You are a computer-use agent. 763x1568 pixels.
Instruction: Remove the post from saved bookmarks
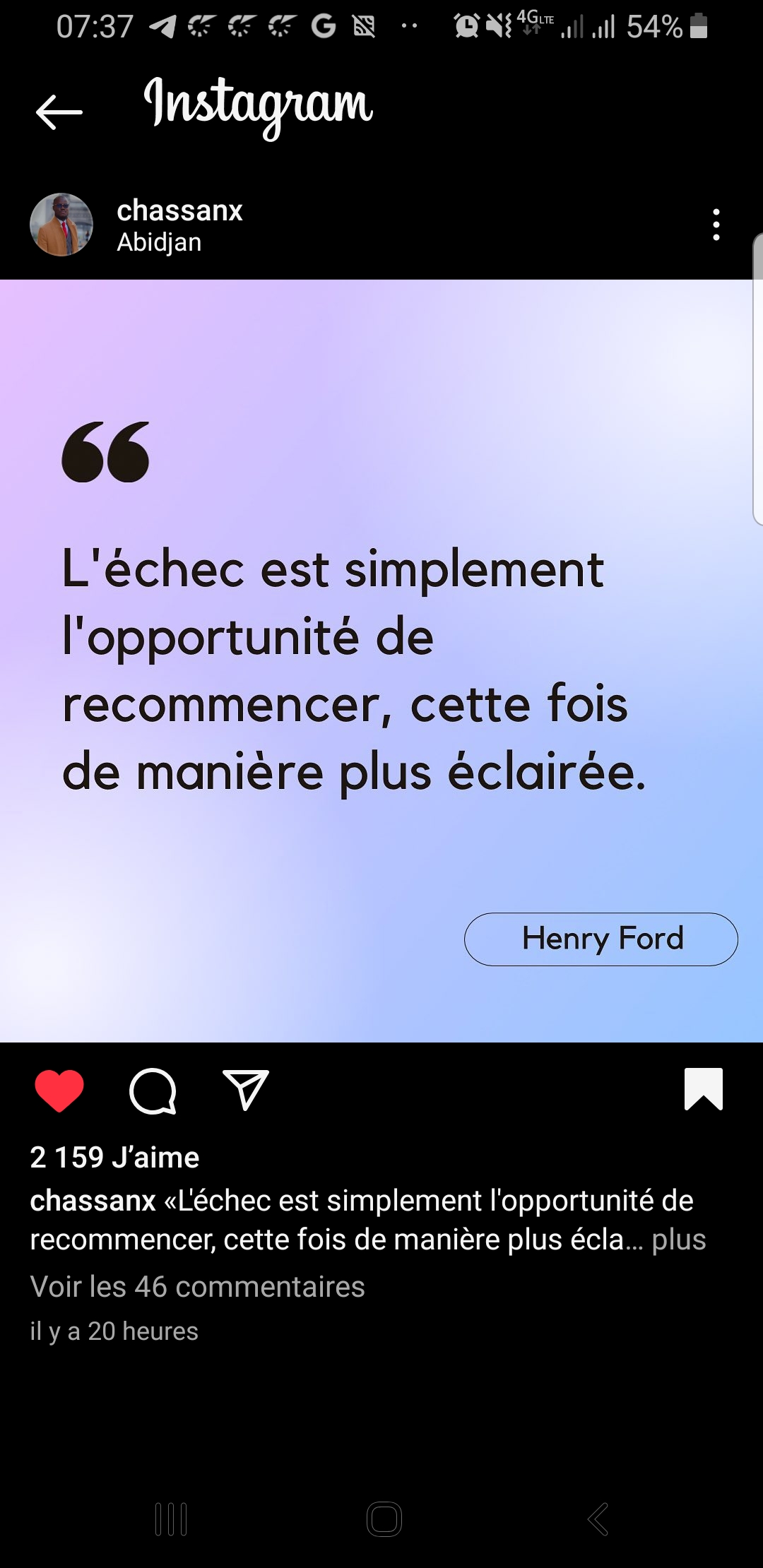tap(703, 1089)
